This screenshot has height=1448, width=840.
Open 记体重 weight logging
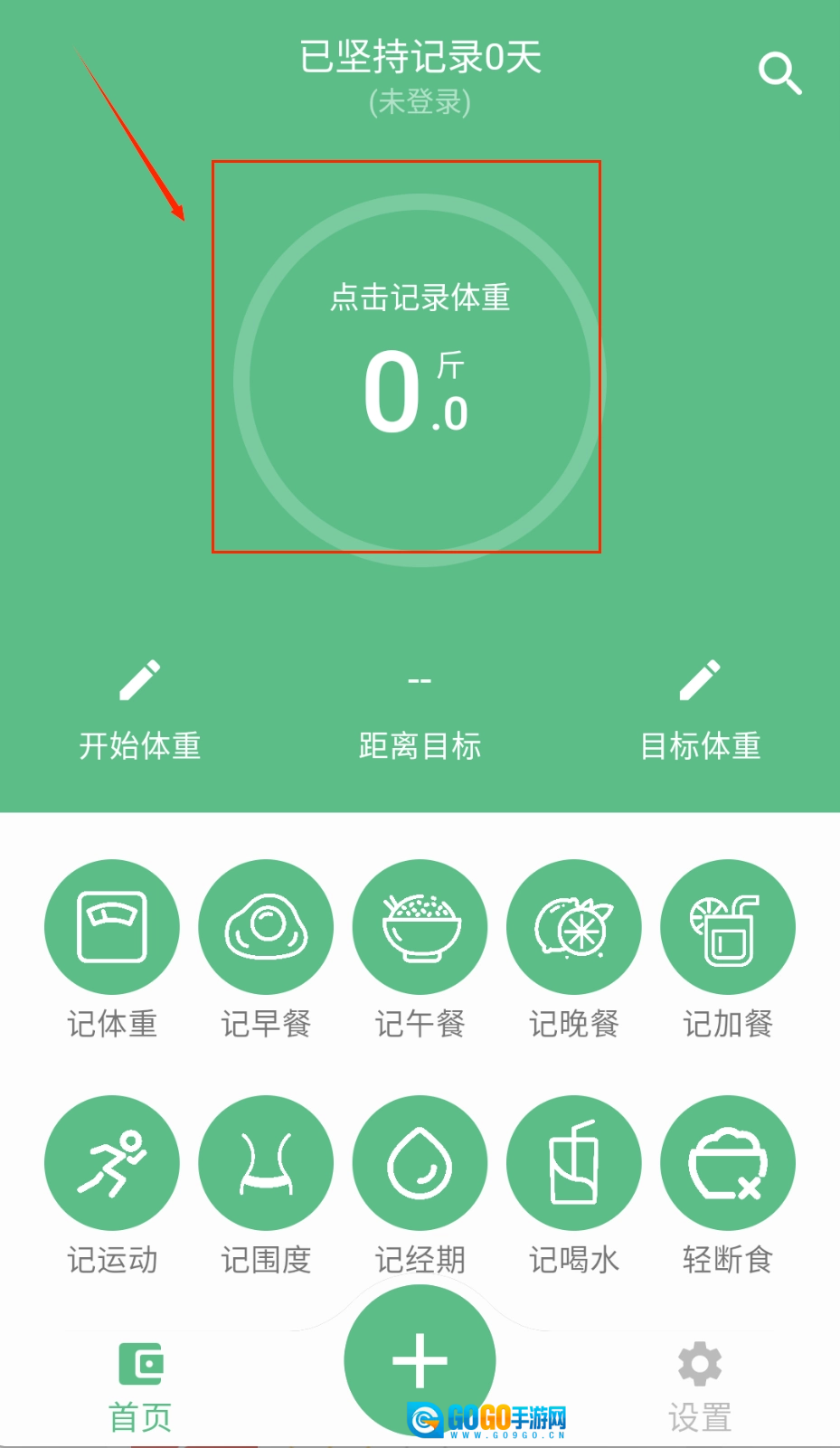pyautogui.click(x=112, y=927)
